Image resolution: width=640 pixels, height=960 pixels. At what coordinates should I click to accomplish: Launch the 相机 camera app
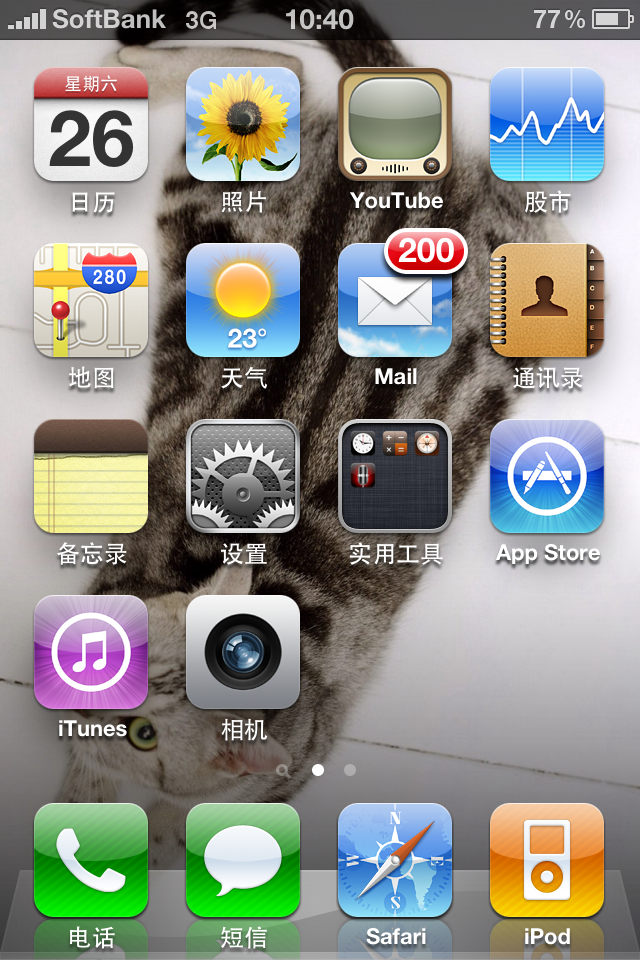[x=243, y=653]
